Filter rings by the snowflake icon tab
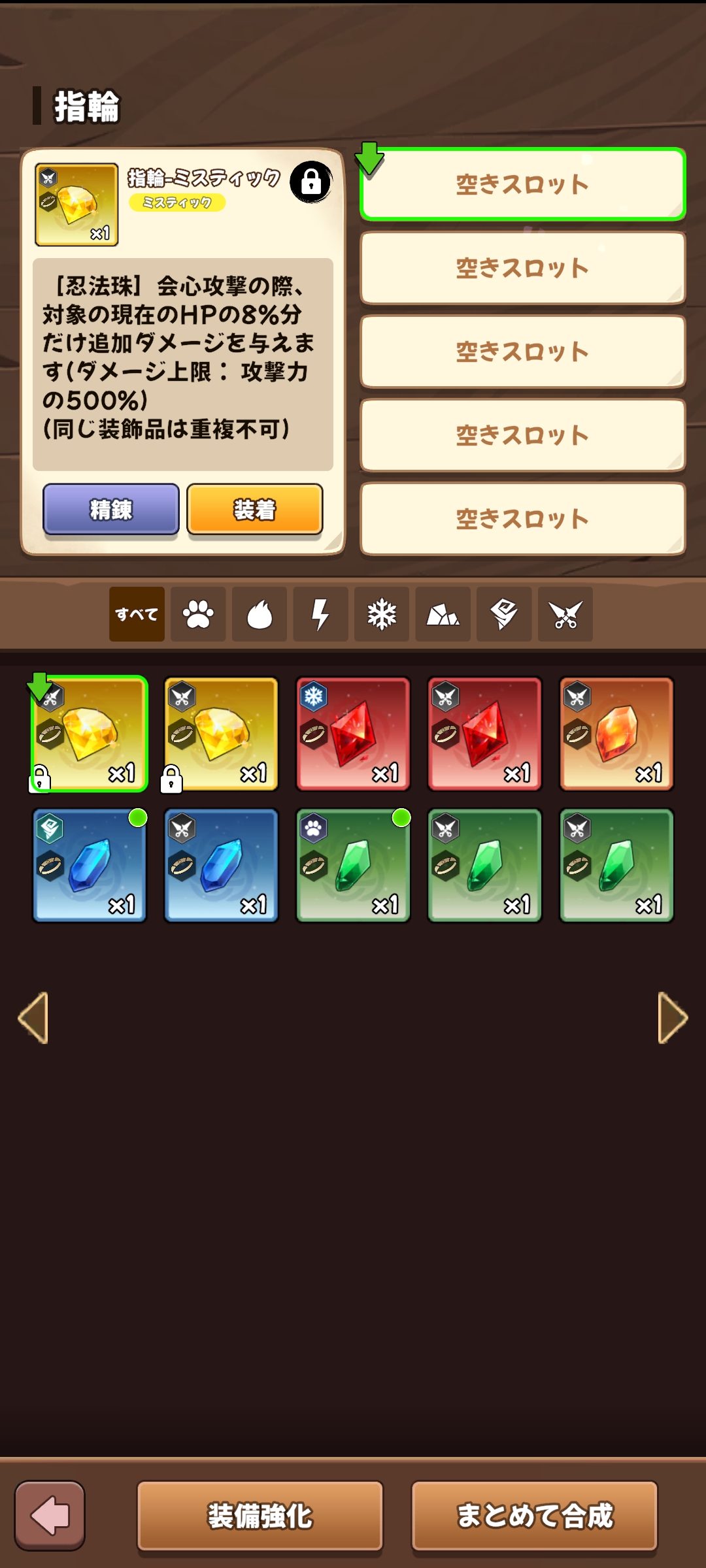 tap(382, 614)
